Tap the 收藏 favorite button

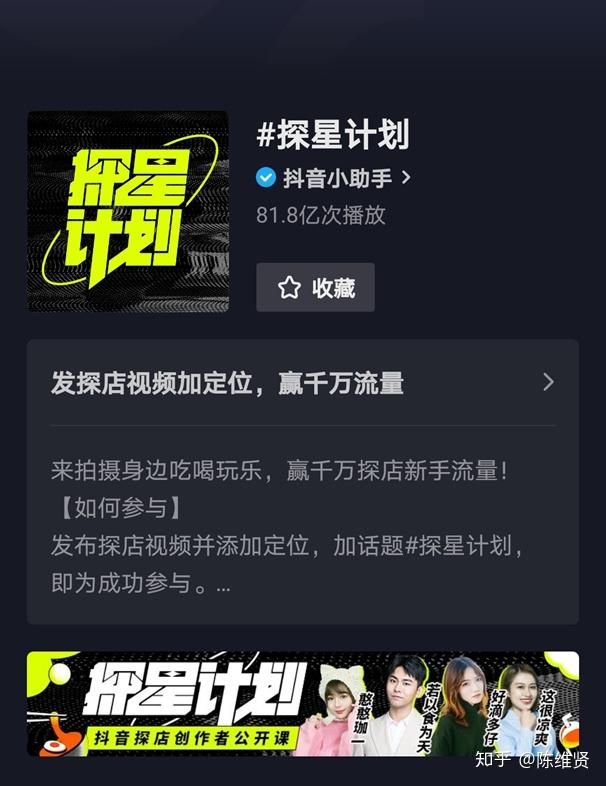(315, 288)
